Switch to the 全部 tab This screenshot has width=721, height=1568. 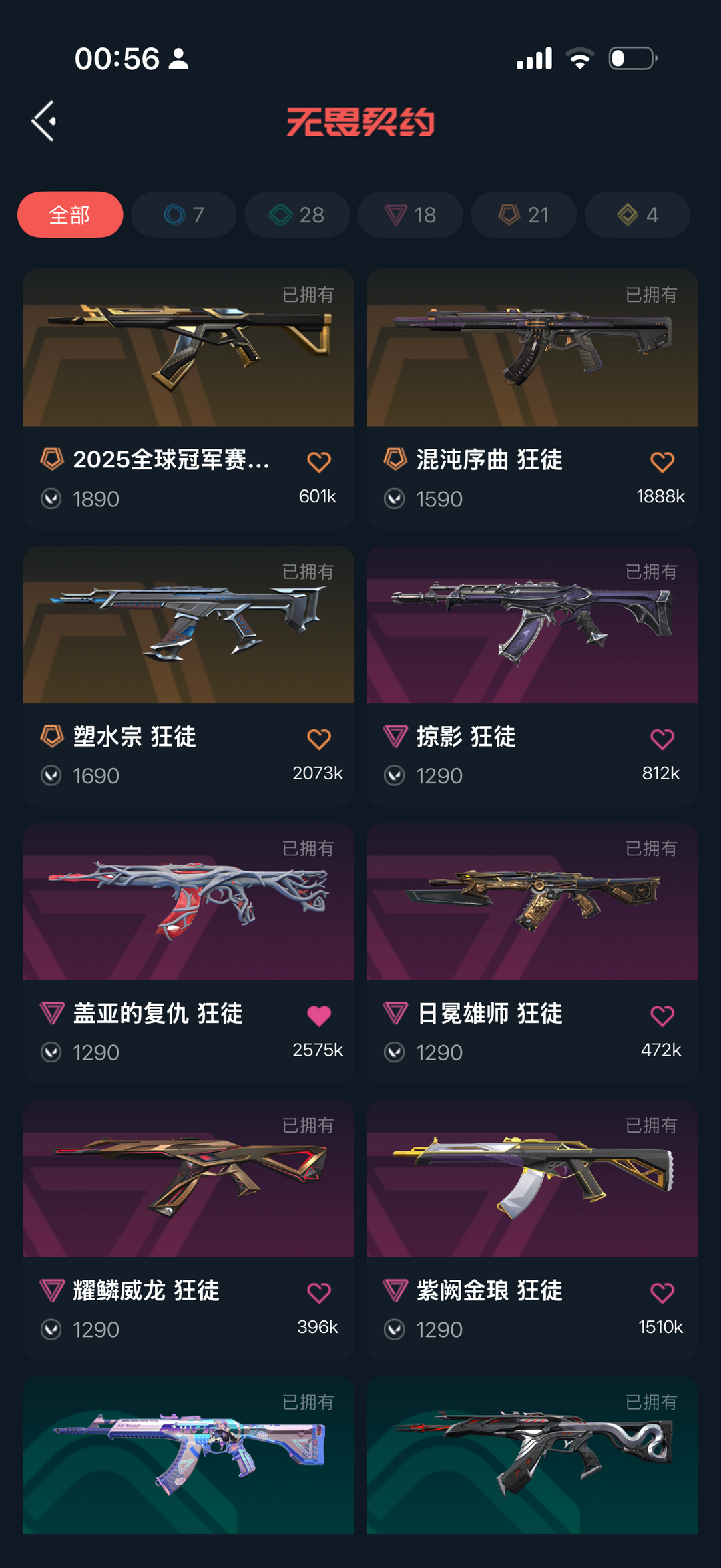pyautogui.click(x=70, y=215)
